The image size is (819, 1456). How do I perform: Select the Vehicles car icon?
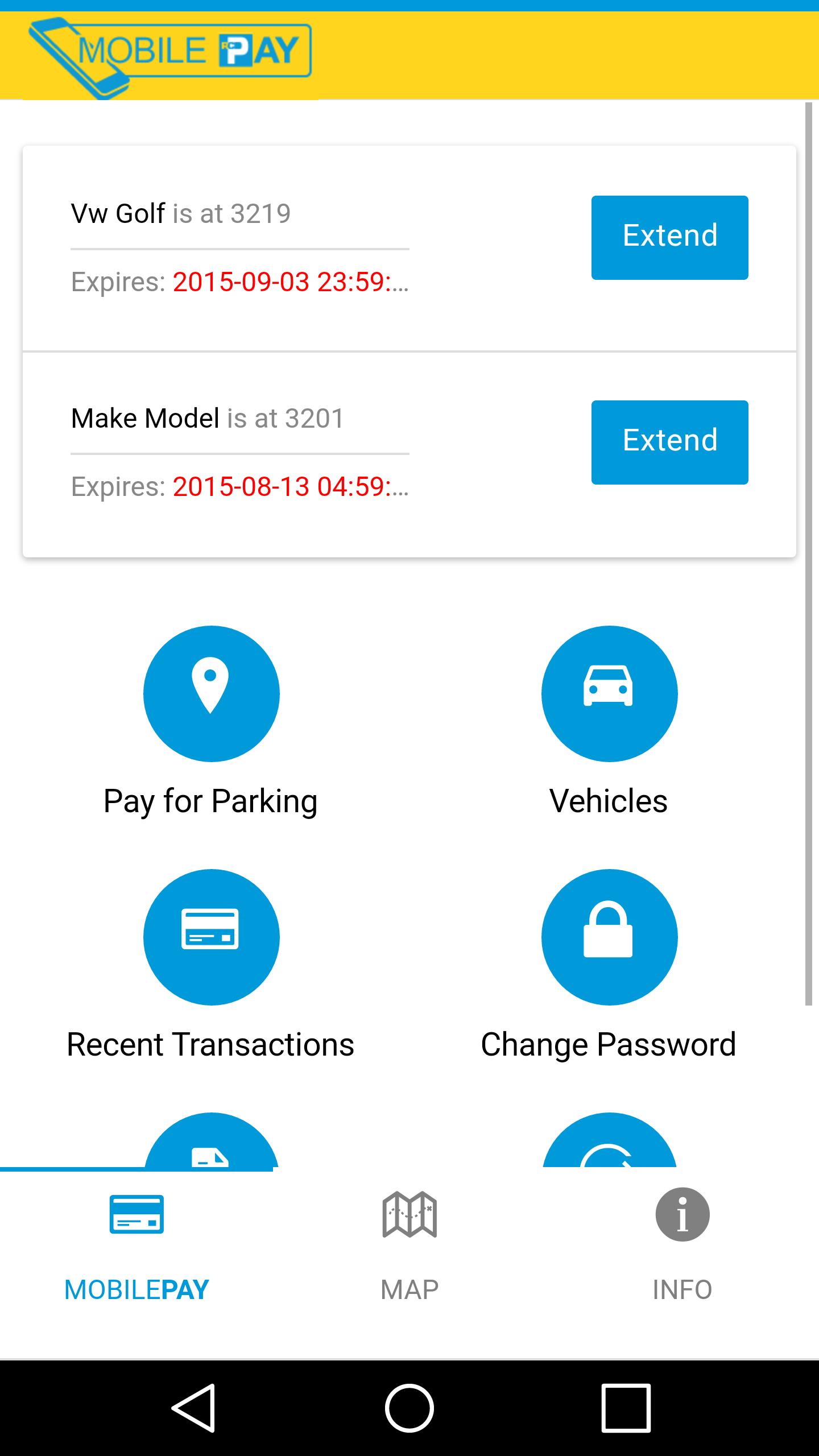[x=609, y=695]
